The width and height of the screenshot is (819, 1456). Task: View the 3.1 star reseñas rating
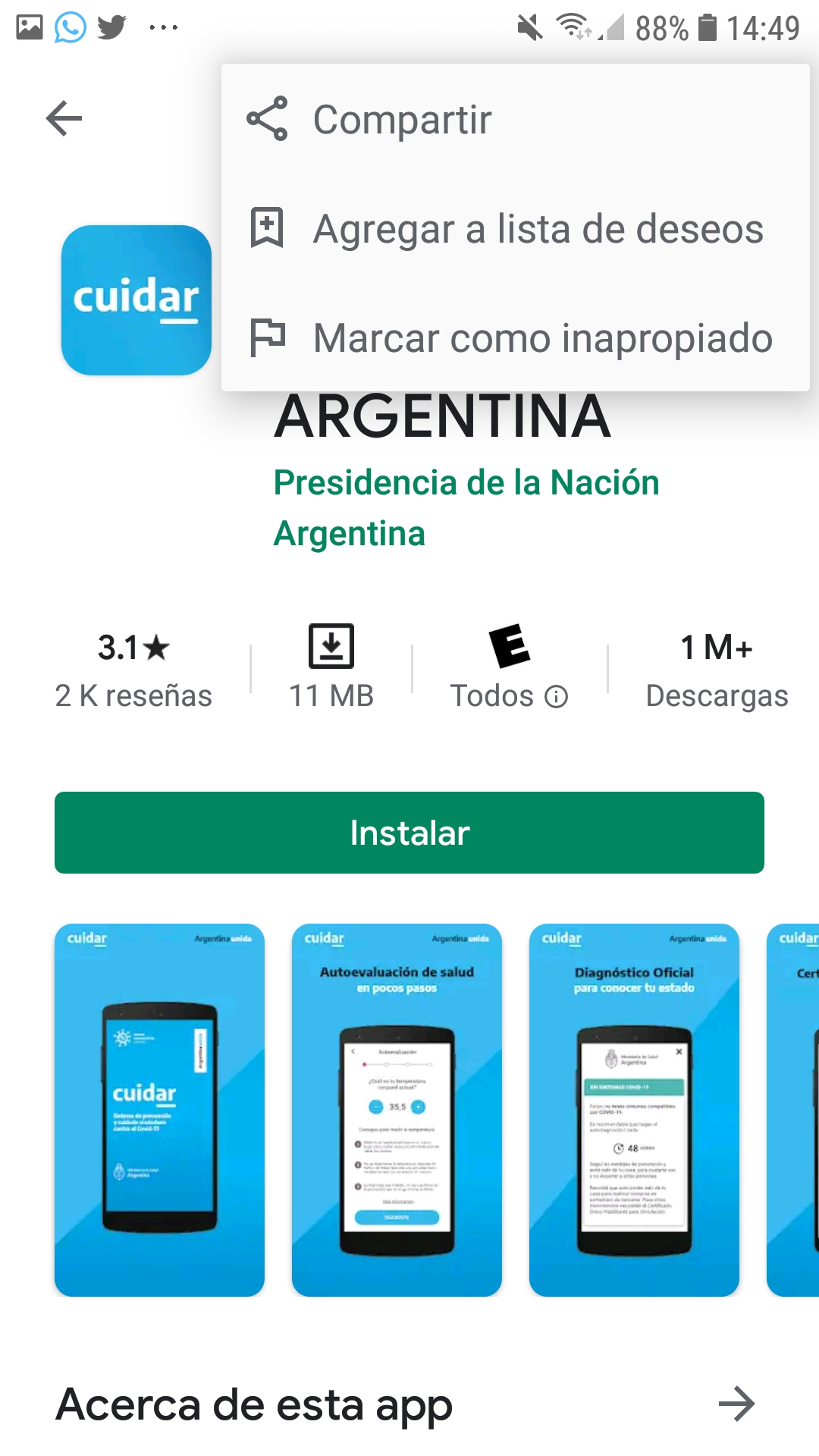click(x=133, y=670)
